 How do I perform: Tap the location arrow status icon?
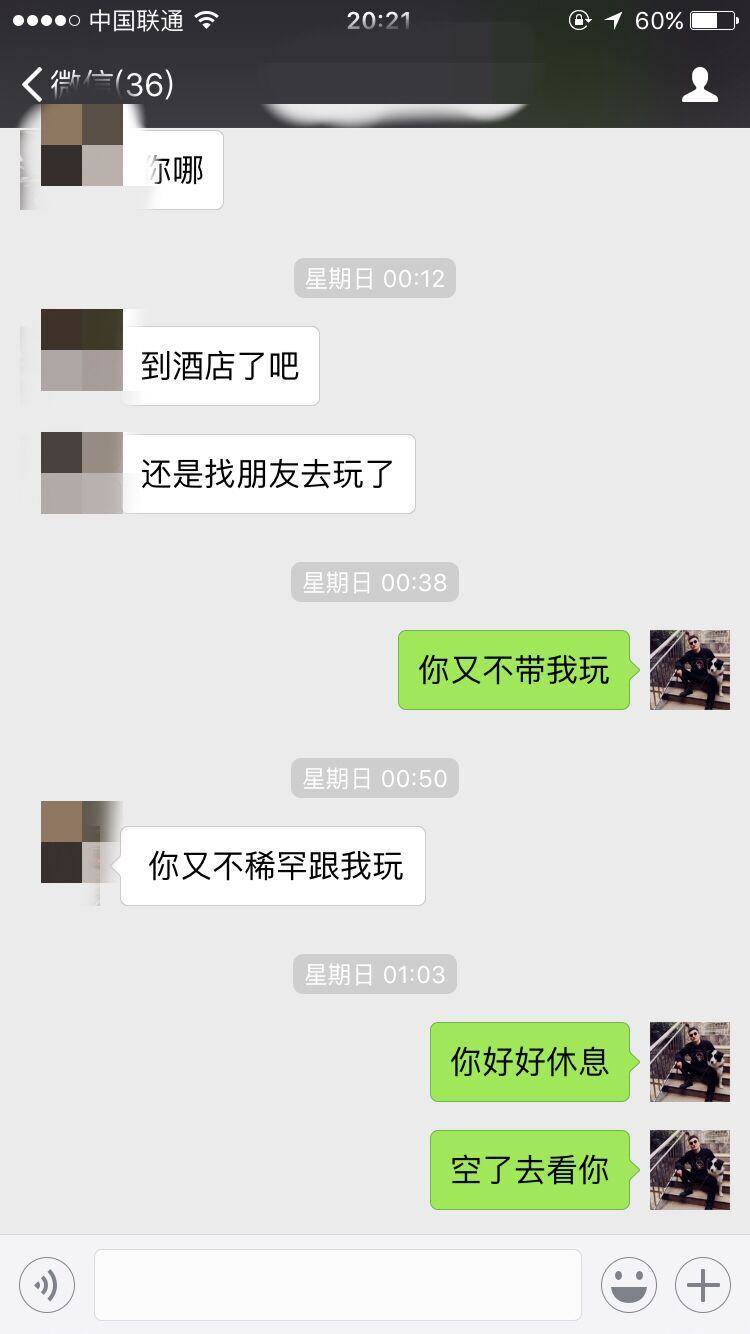click(x=611, y=20)
